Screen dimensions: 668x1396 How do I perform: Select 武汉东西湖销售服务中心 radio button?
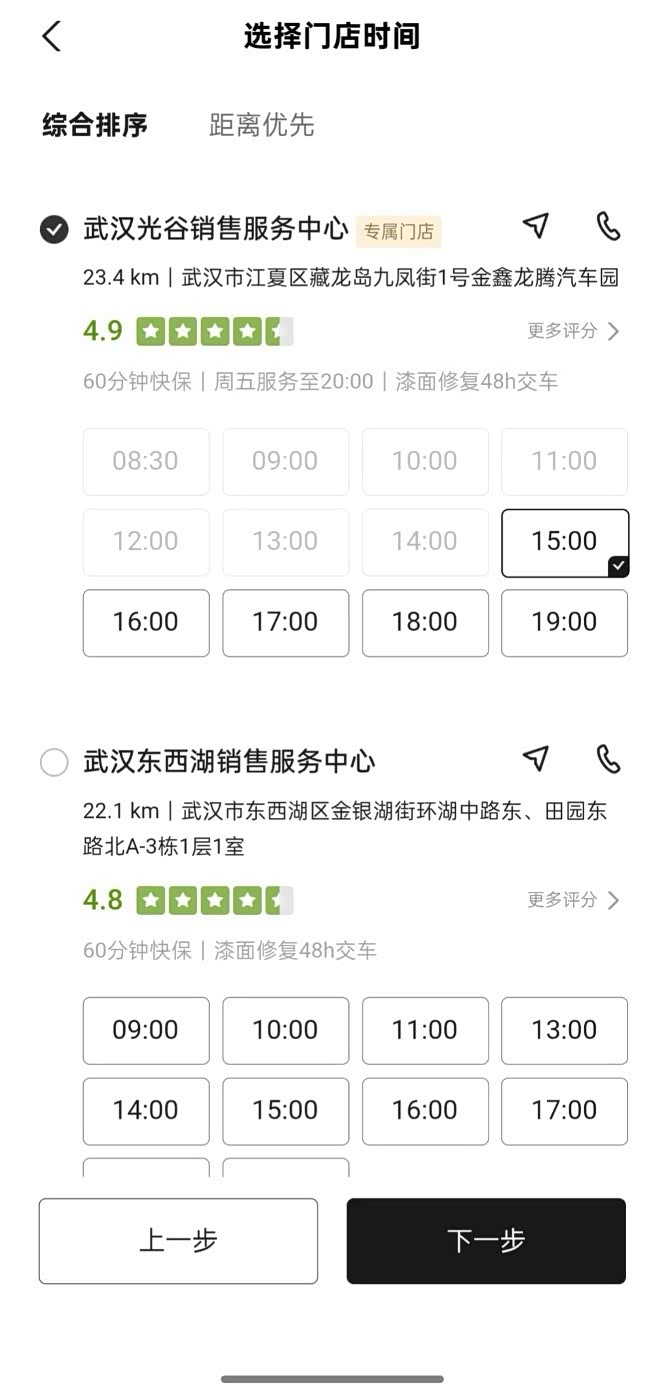[54, 762]
